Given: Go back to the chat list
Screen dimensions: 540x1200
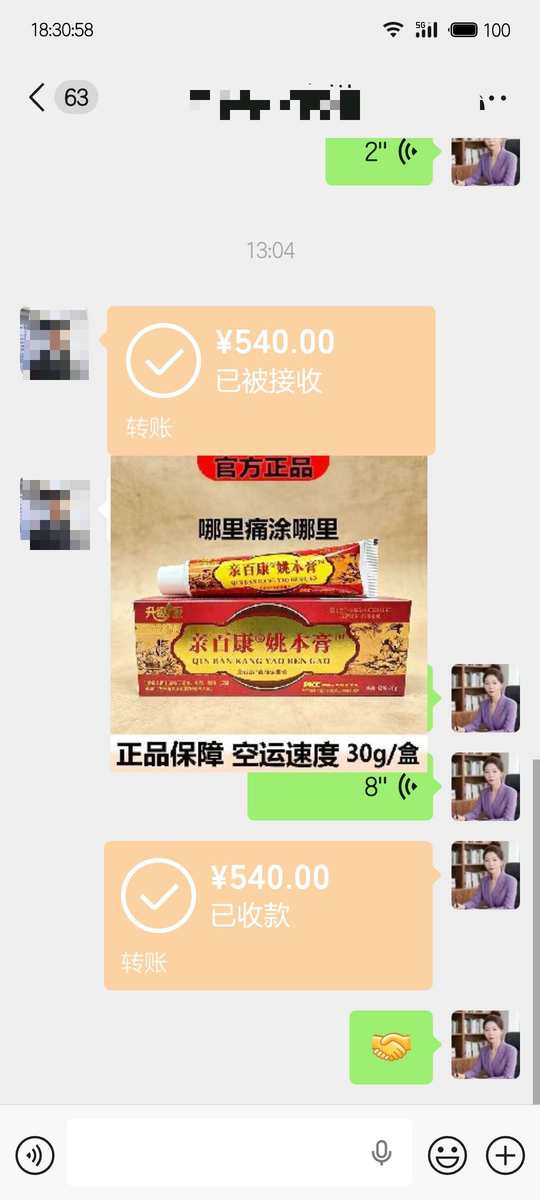Looking at the screenshot, I should coord(37,98).
